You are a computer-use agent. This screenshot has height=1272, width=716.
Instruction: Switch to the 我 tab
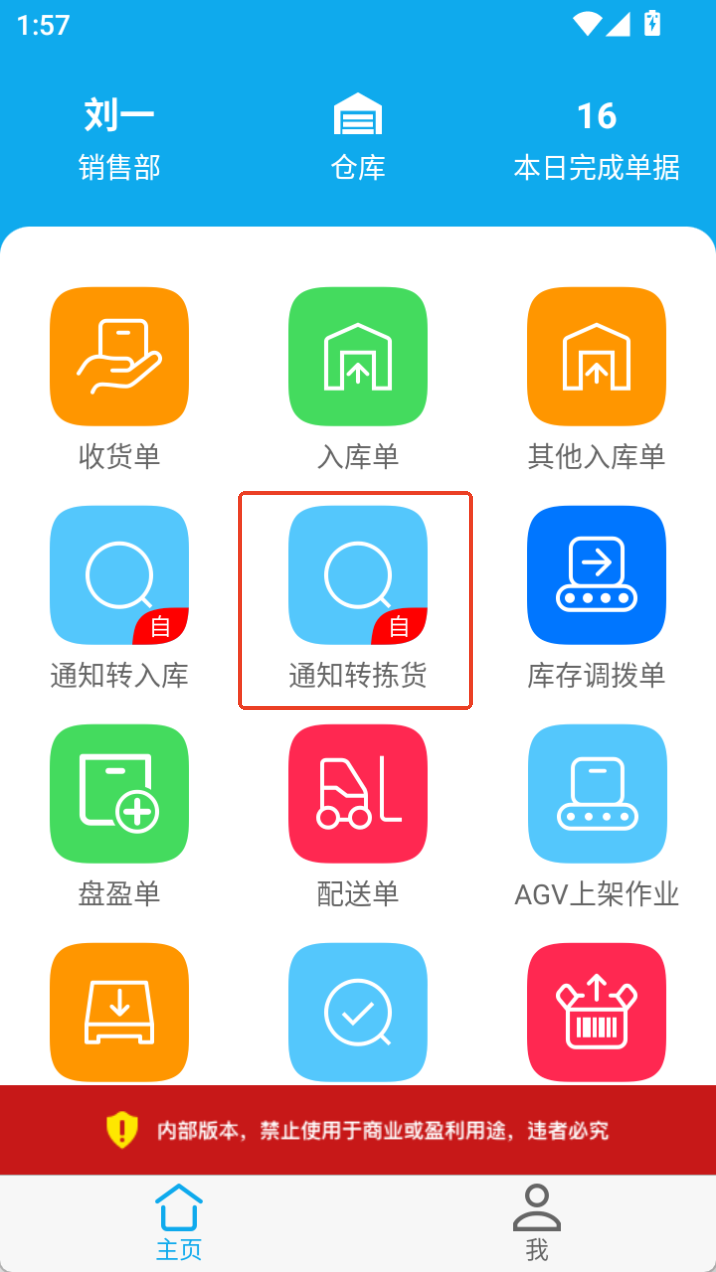[x=537, y=1222]
